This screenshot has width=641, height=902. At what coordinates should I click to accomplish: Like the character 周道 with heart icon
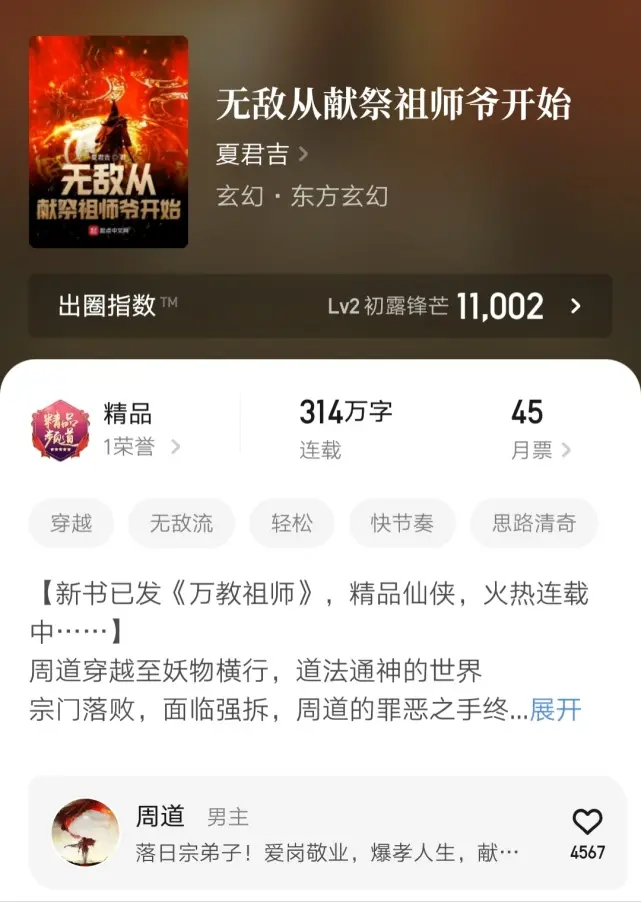click(x=587, y=823)
